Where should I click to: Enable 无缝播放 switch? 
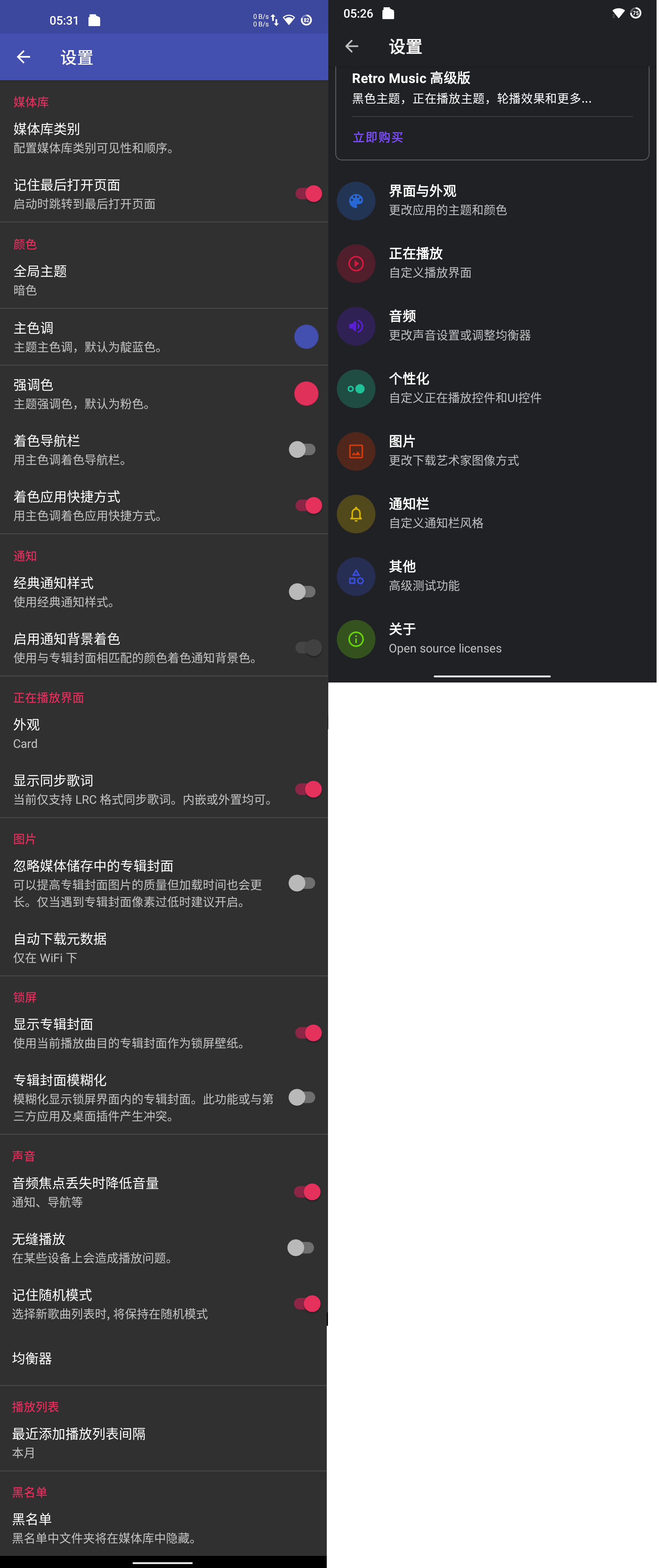pos(301,1248)
